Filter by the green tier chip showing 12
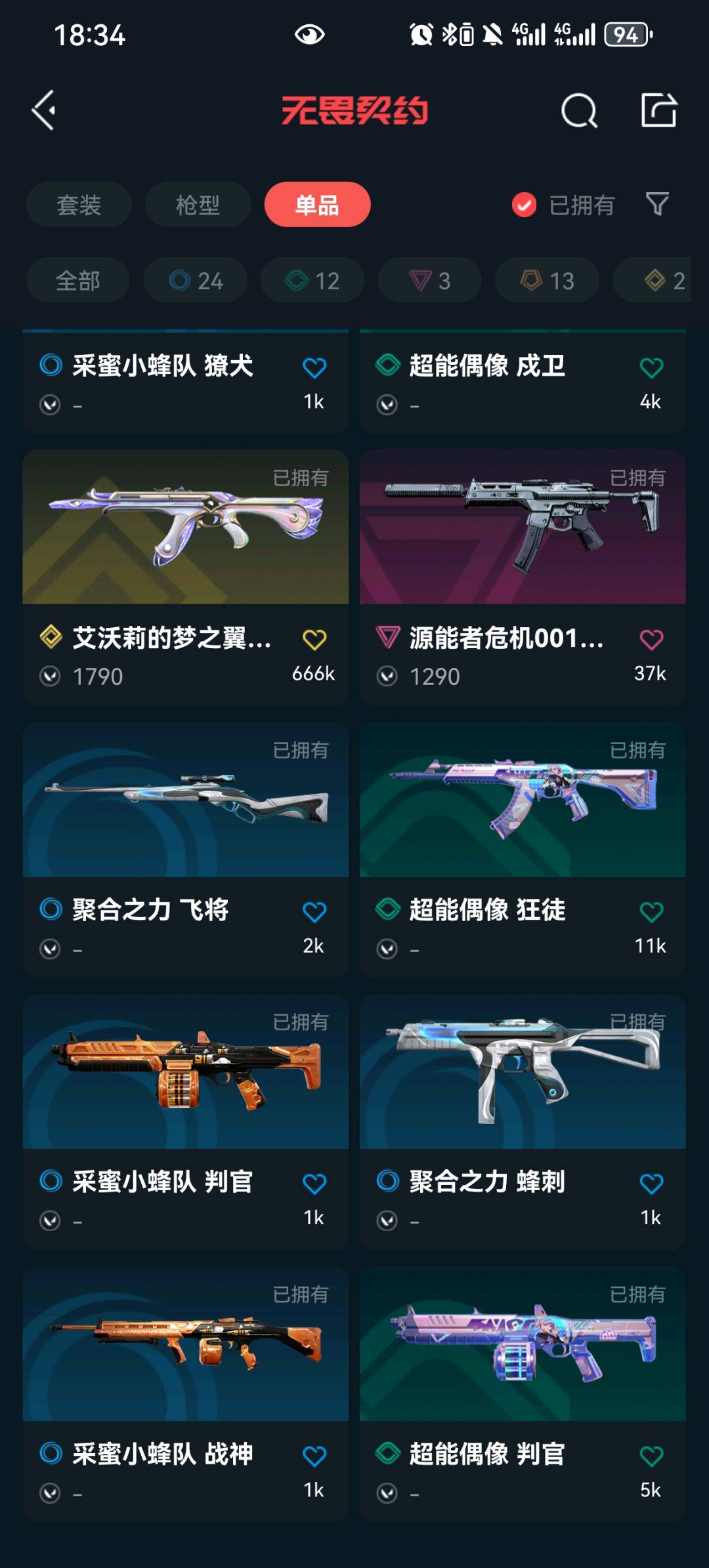The width and height of the screenshot is (709, 1568). point(312,281)
